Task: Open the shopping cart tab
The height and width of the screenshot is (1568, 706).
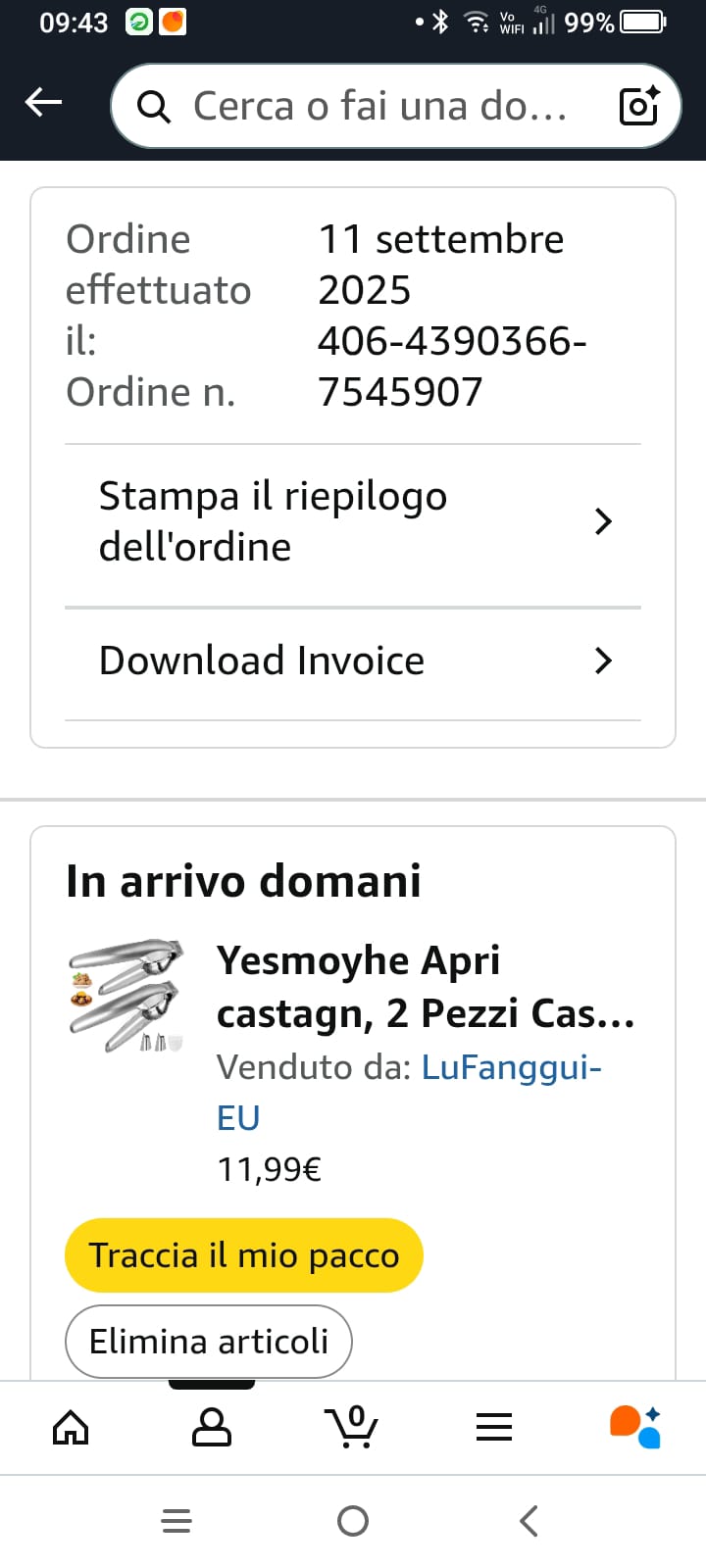Action: tap(352, 1427)
